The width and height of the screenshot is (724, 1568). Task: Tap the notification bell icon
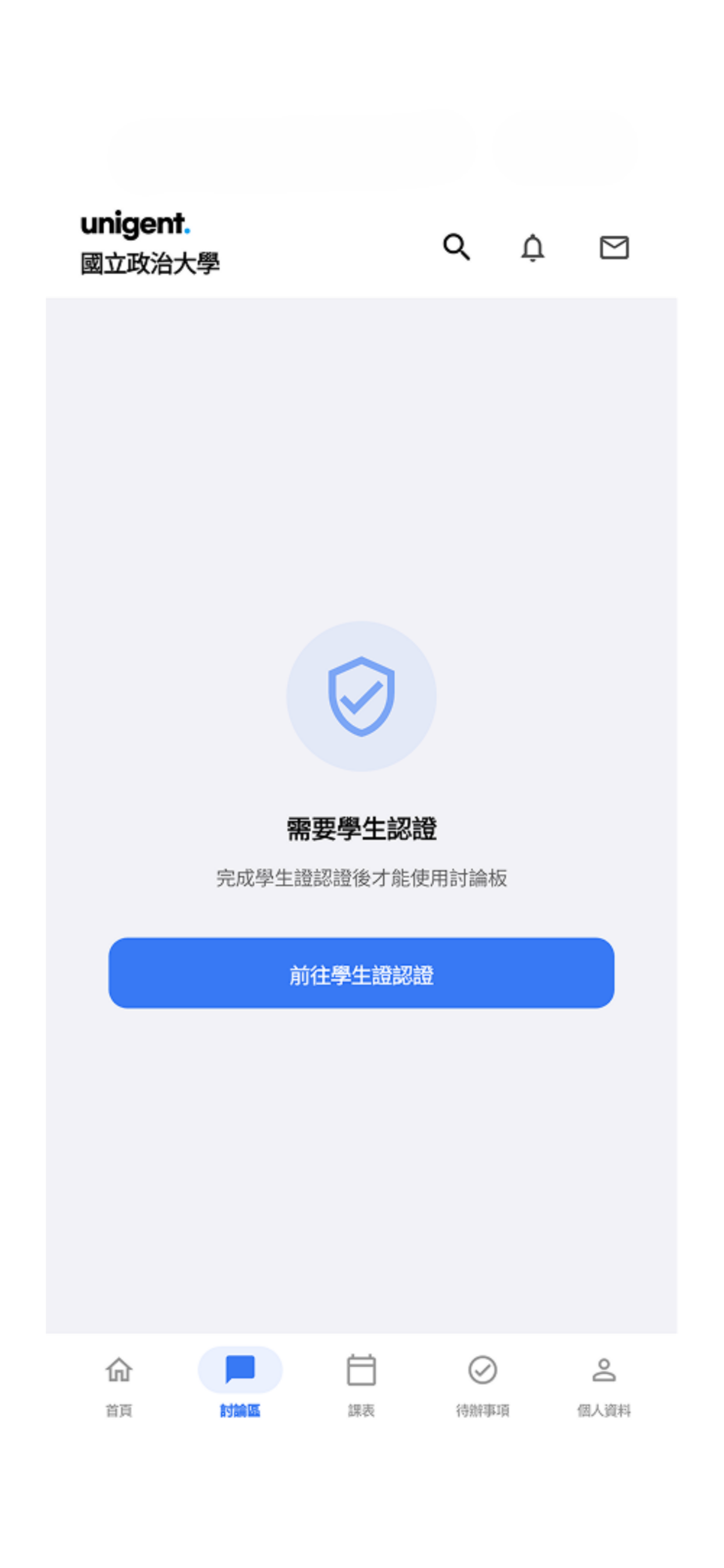532,249
